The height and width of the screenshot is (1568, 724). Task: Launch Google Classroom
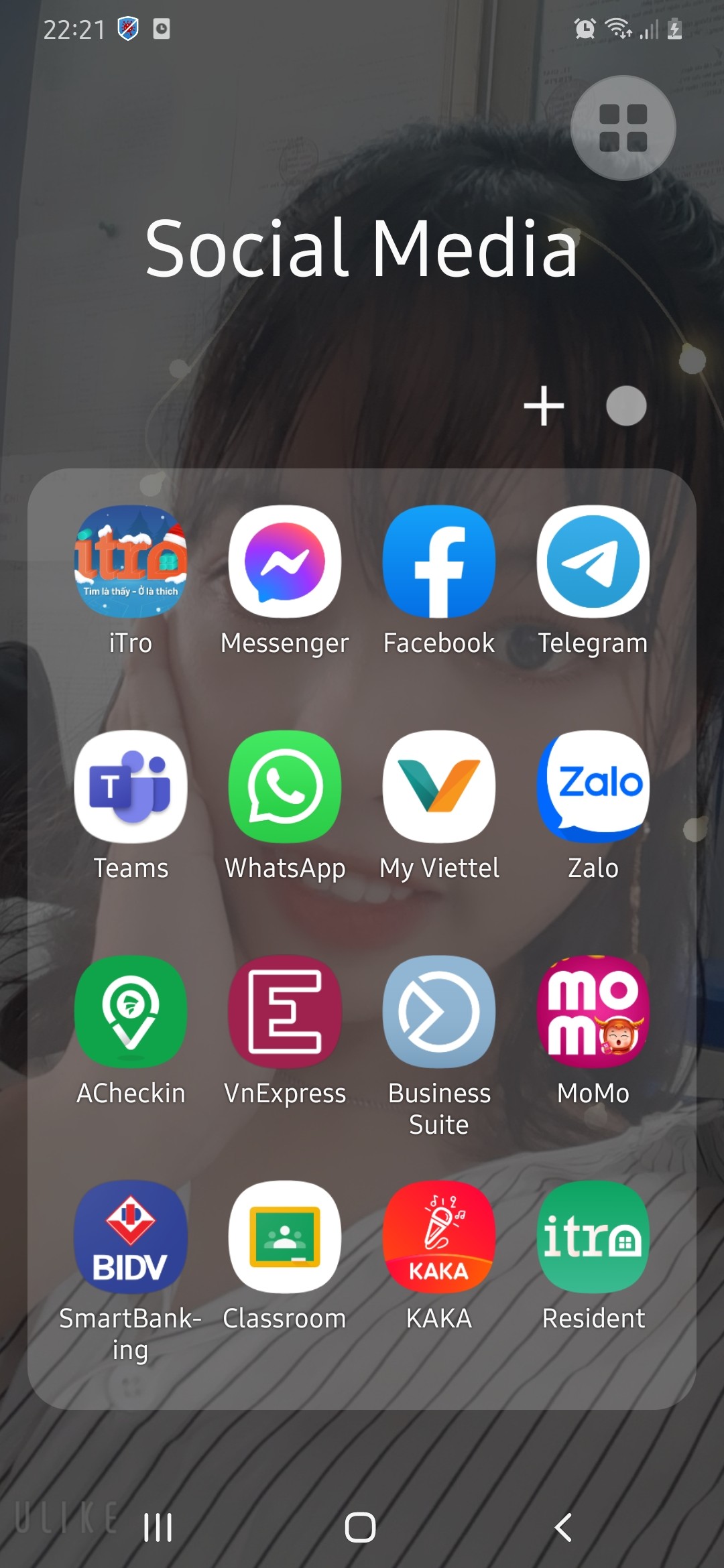coord(285,1236)
